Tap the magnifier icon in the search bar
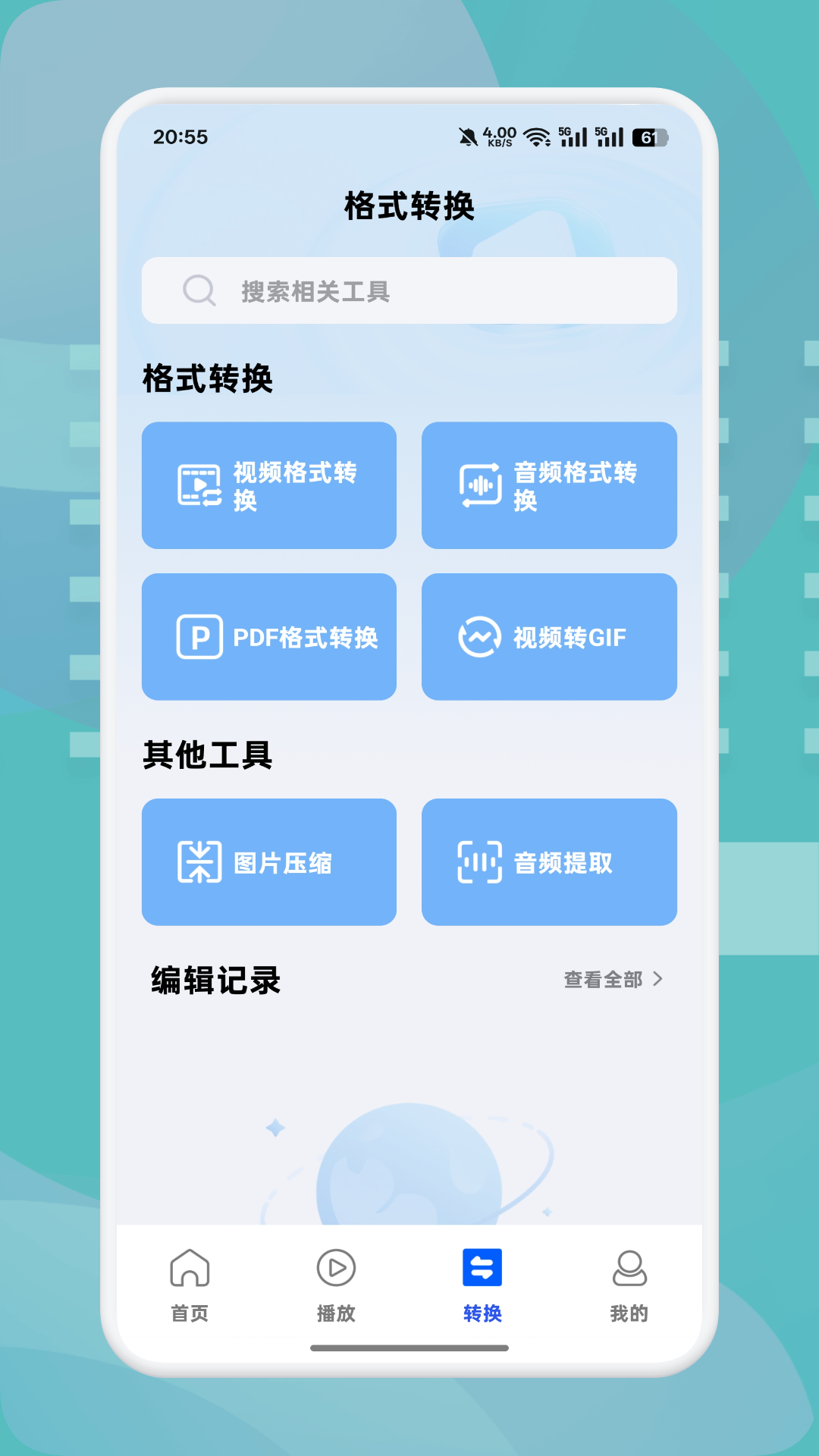Image resolution: width=819 pixels, height=1456 pixels. 199,290
